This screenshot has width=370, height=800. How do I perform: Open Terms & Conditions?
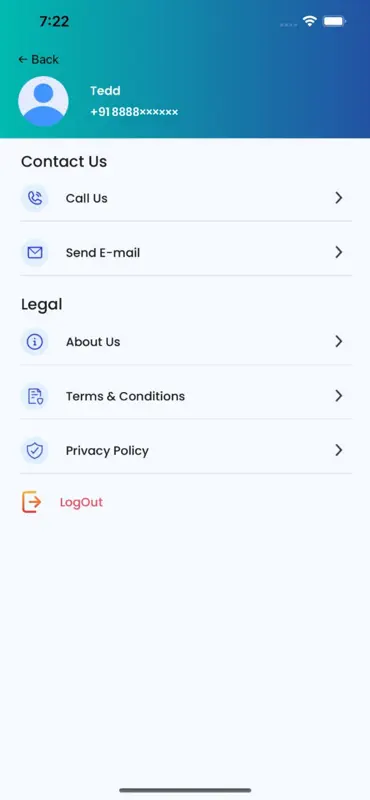pyautogui.click(x=186, y=396)
